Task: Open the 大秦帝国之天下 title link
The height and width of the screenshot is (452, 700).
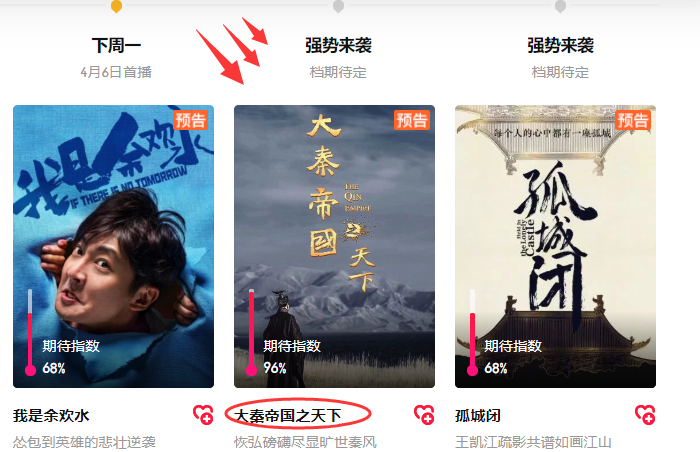Action: click(x=288, y=414)
